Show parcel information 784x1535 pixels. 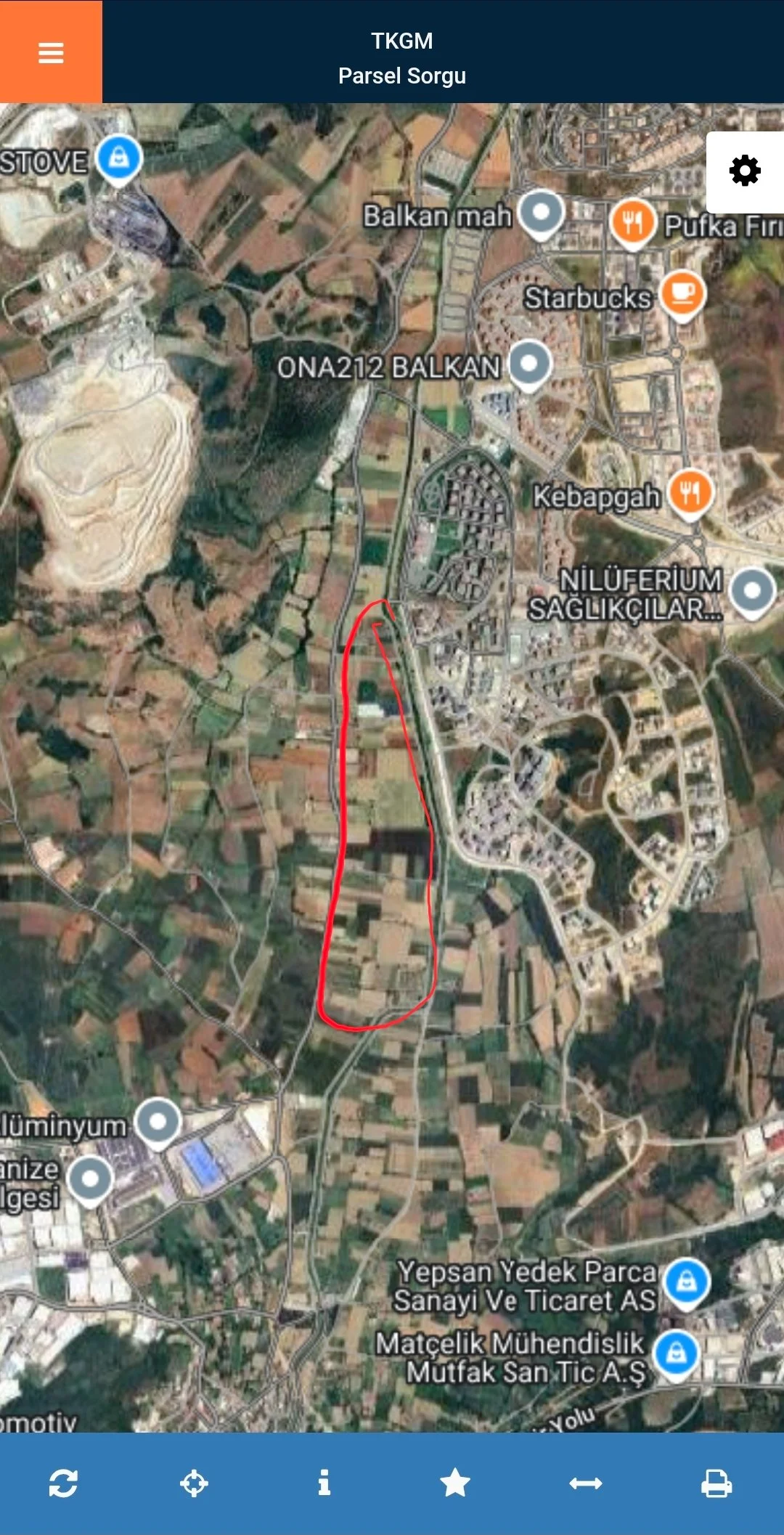point(324,1483)
